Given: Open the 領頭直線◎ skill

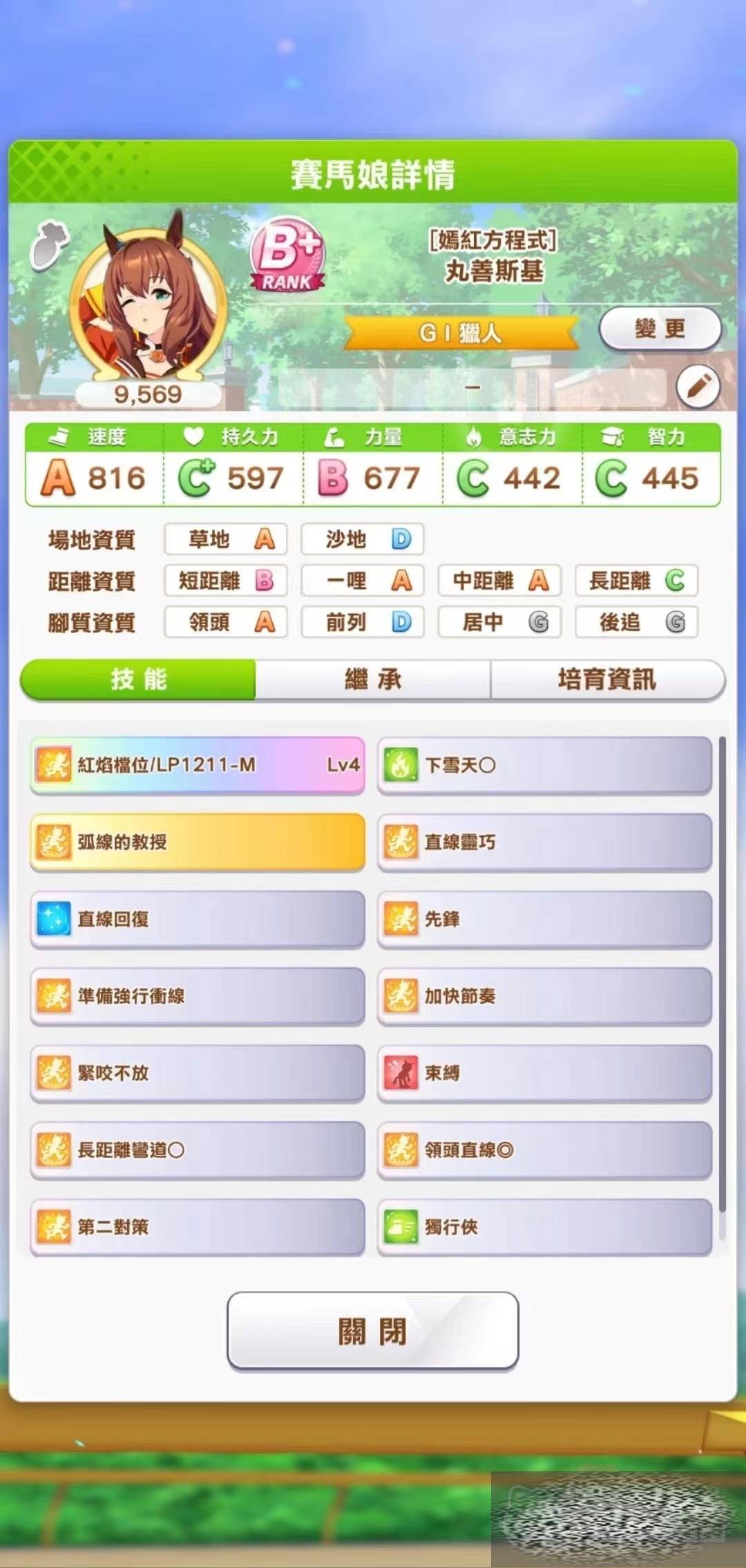Looking at the screenshot, I should pyautogui.click(x=544, y=1150).
